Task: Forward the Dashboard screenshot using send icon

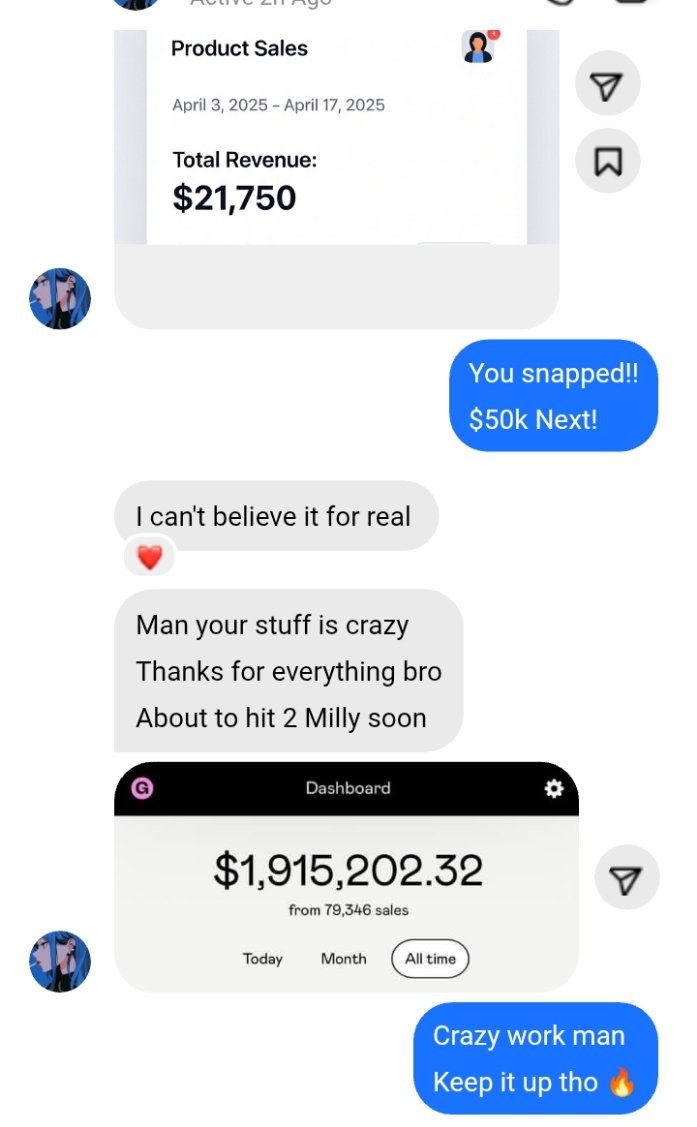Action: pos(626,877)
